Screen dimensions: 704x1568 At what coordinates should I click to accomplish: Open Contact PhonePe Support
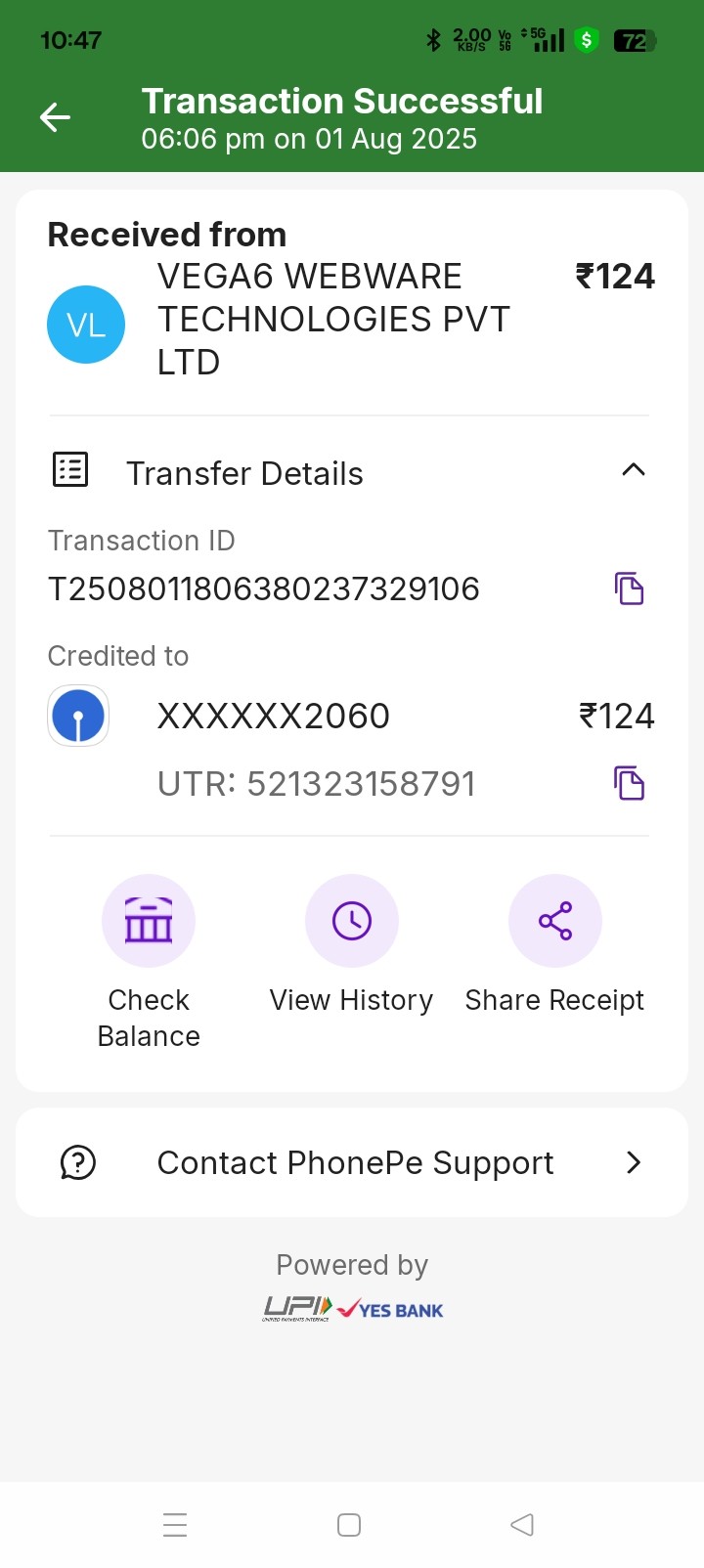coord(352,1162)
